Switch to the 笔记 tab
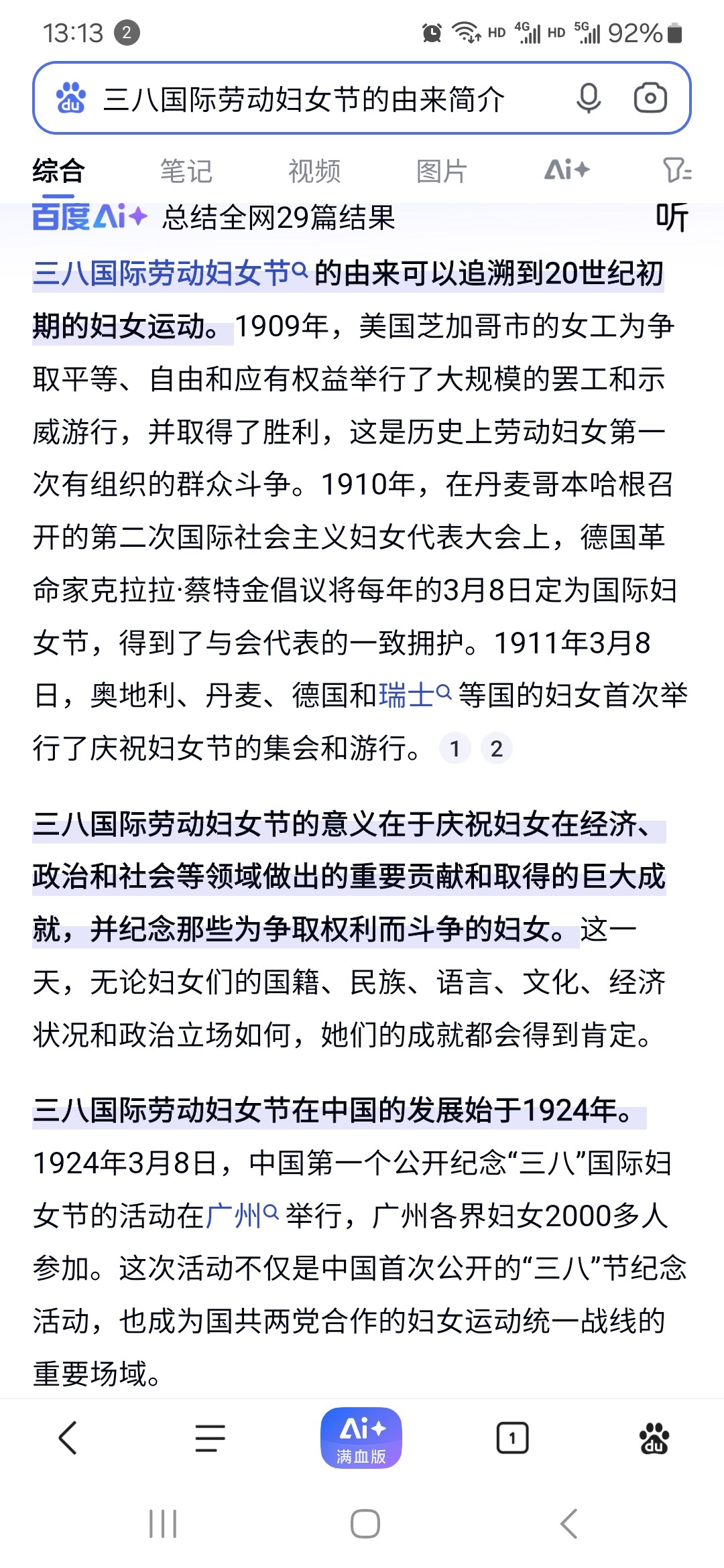This screenshot has width=724, height=1568. (186, 171)
